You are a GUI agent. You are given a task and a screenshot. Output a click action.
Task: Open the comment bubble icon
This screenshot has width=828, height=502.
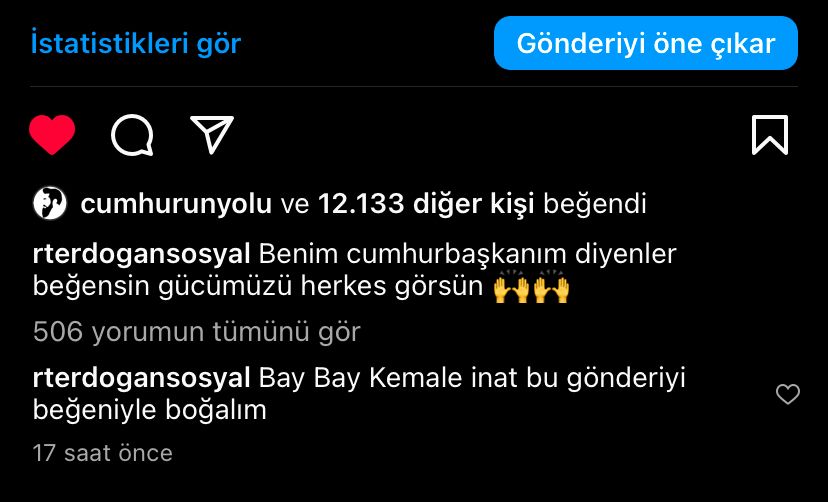pyautogui.click(x=132, y=135)
